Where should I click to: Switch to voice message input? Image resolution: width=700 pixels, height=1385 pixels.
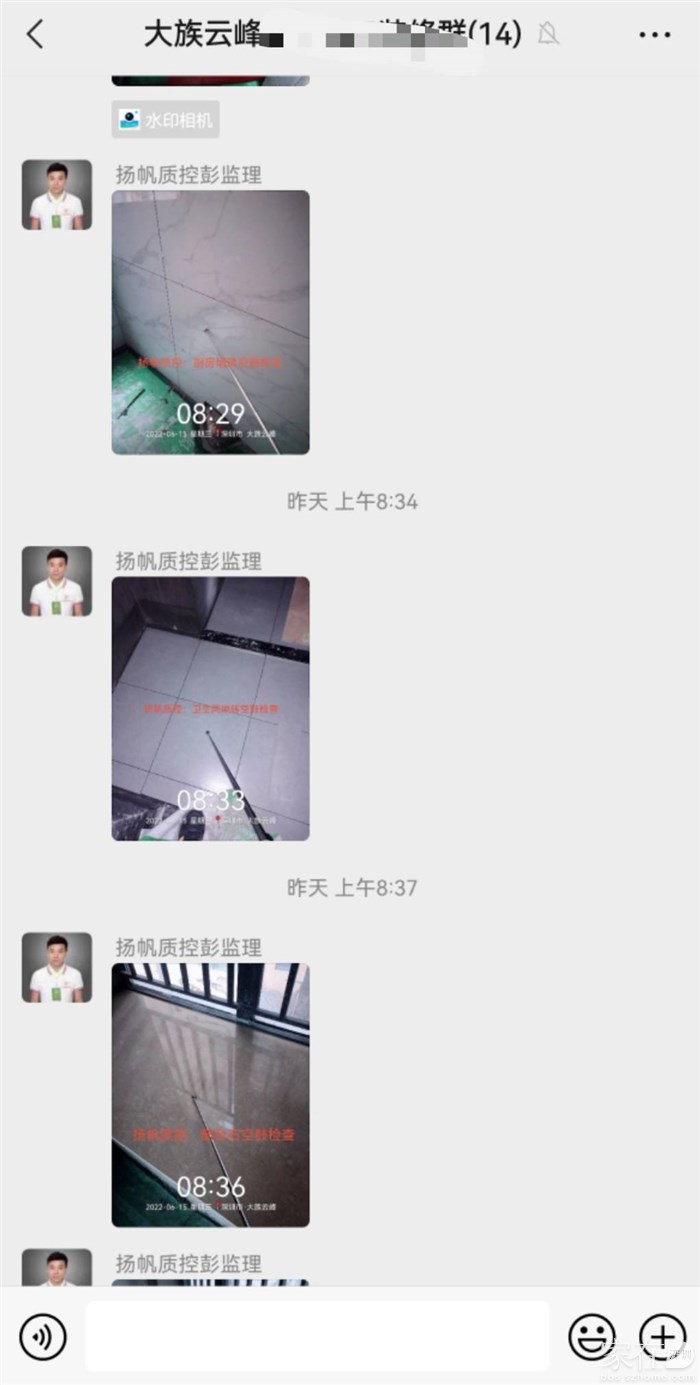[43, 1336]
